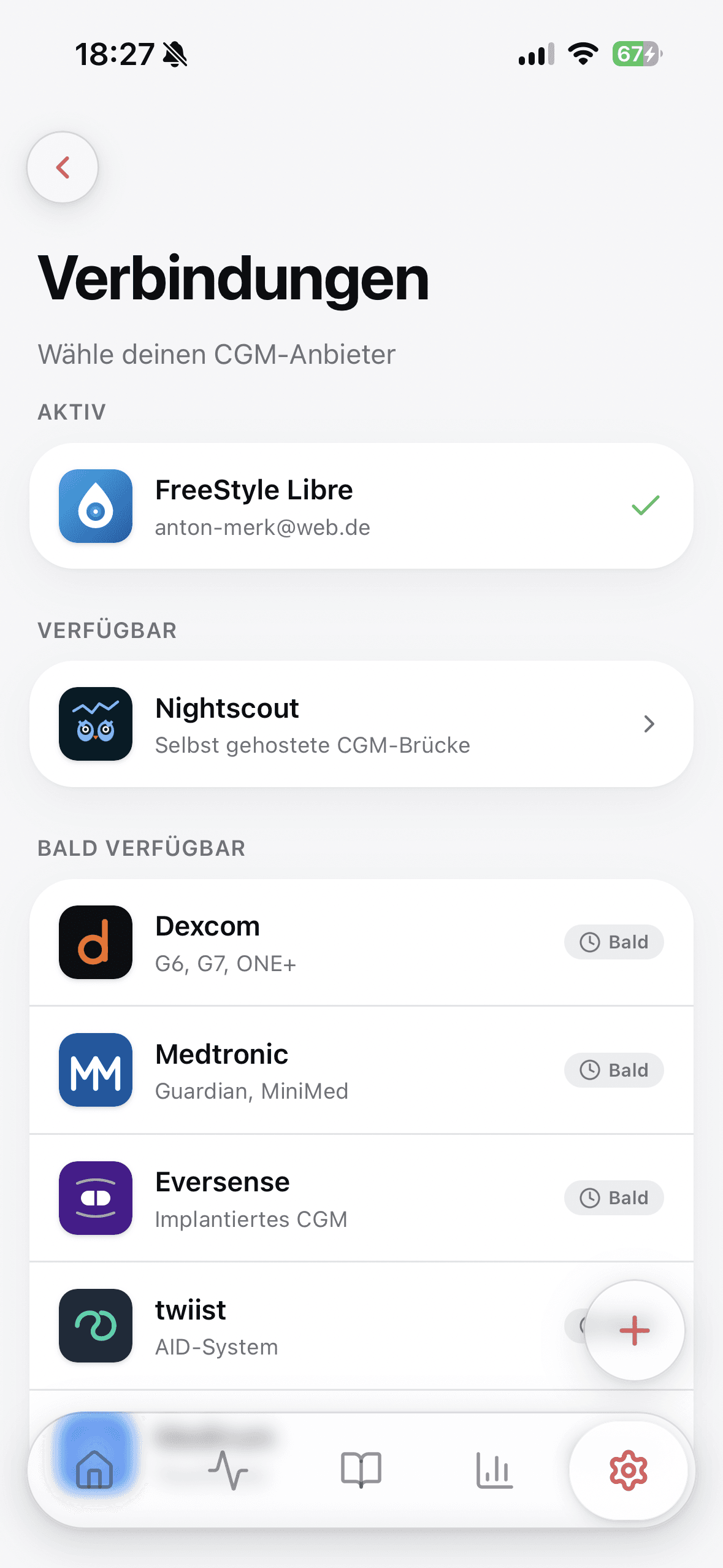Open the book journal tab
This screenshot has height=1568, width=723.
click(361, 1470)
